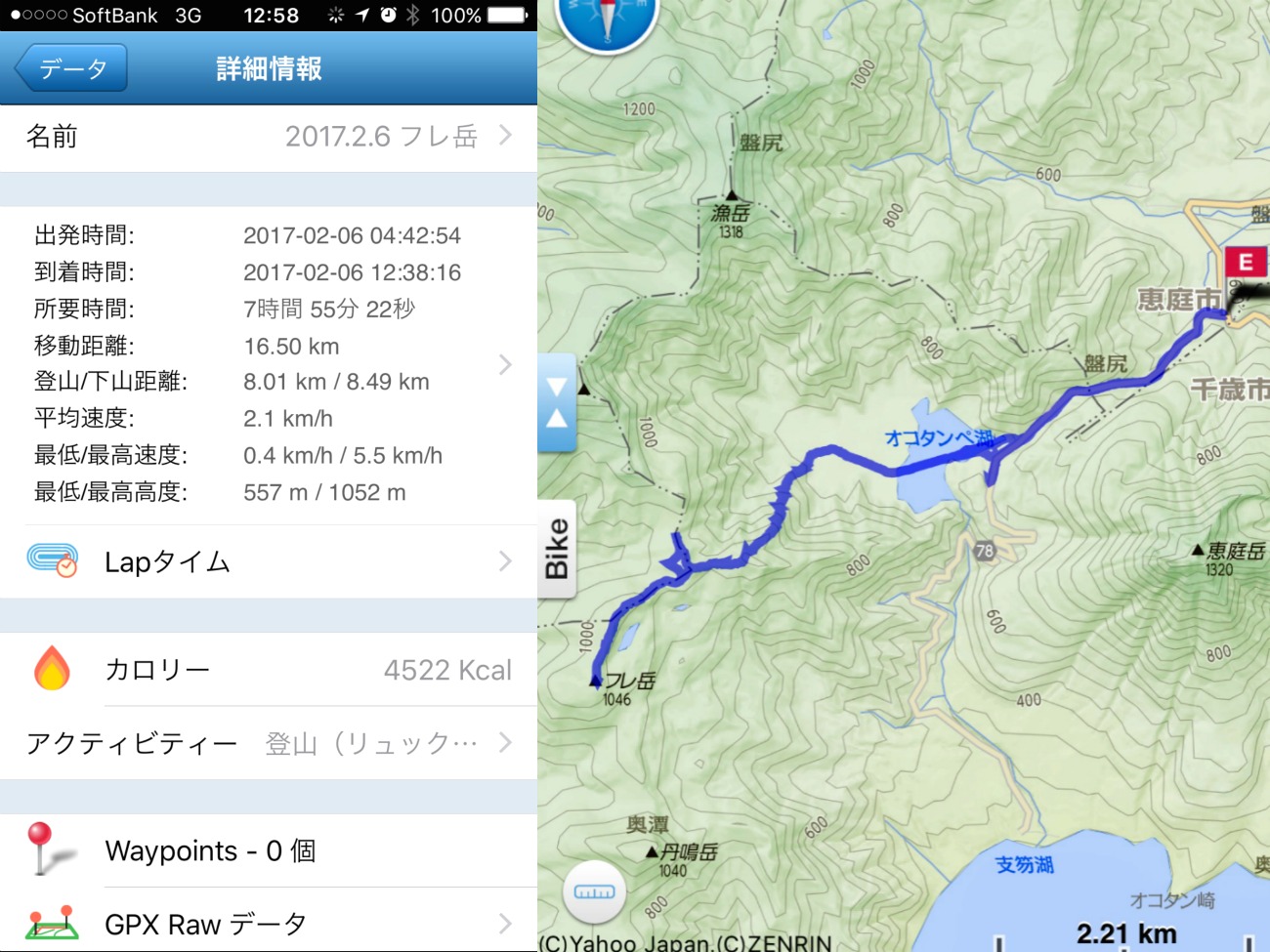This screenshot has height=952, width=1270.
Task: Tap the round ruler measure button
Action: click(594, 891)
